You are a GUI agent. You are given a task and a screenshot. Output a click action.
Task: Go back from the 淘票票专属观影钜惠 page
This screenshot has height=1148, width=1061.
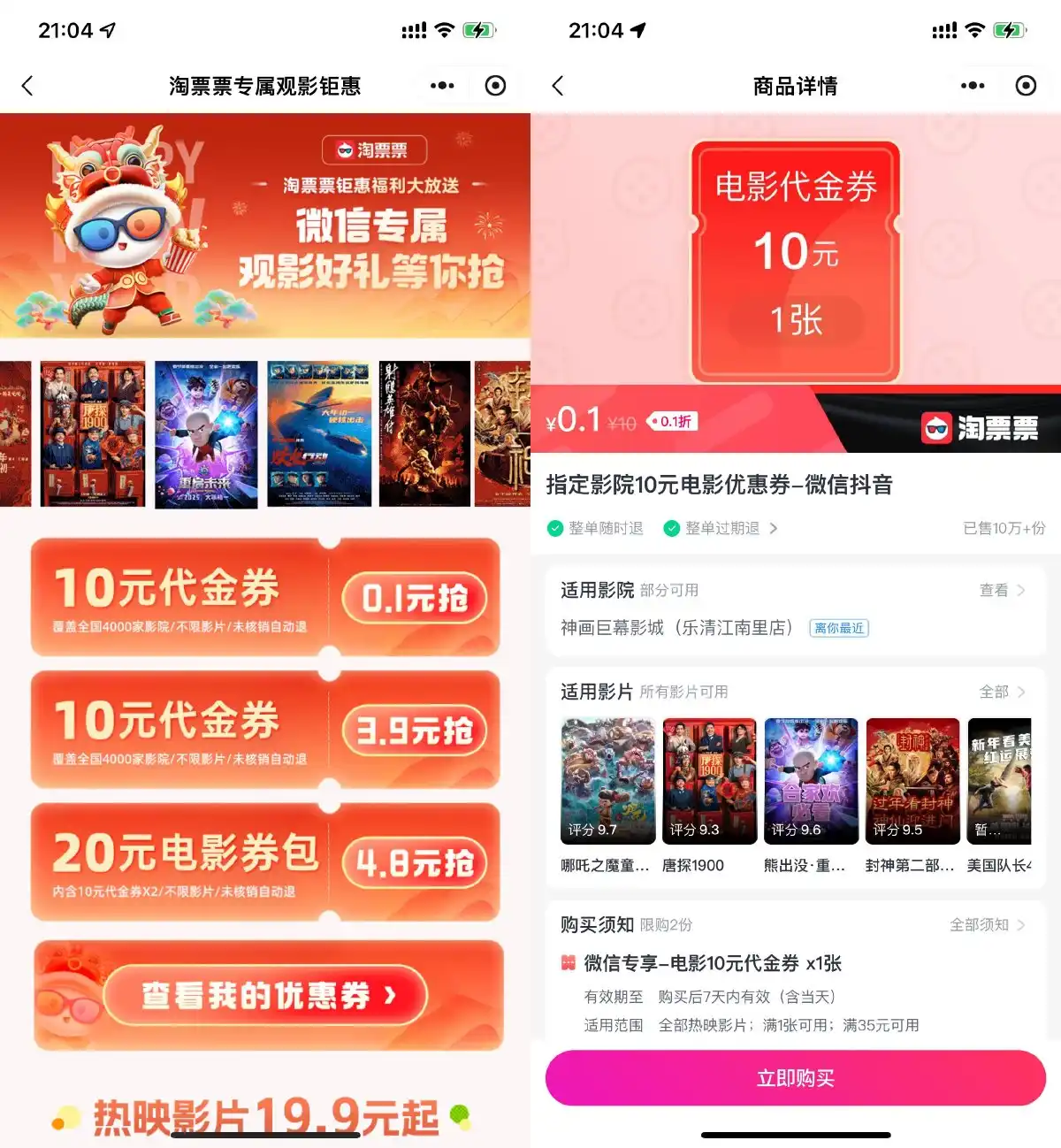pyautogui.click(x=27, y=86)
